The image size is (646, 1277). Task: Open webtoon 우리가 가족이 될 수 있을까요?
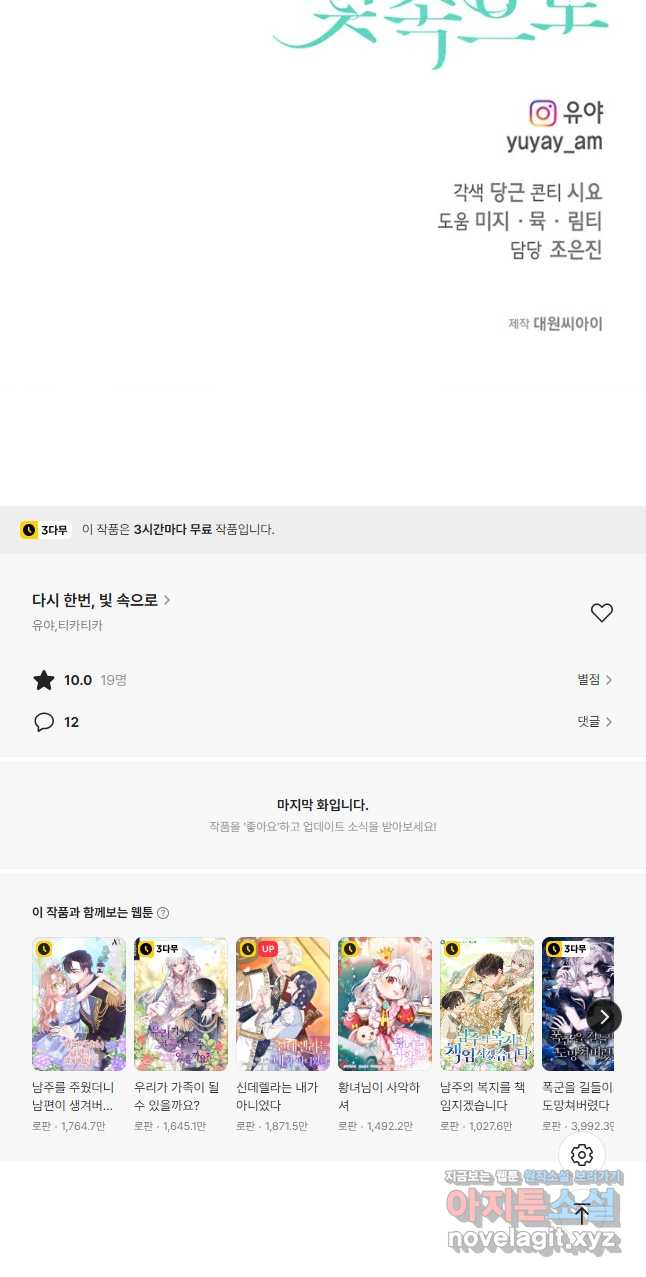pos(181,1004)
